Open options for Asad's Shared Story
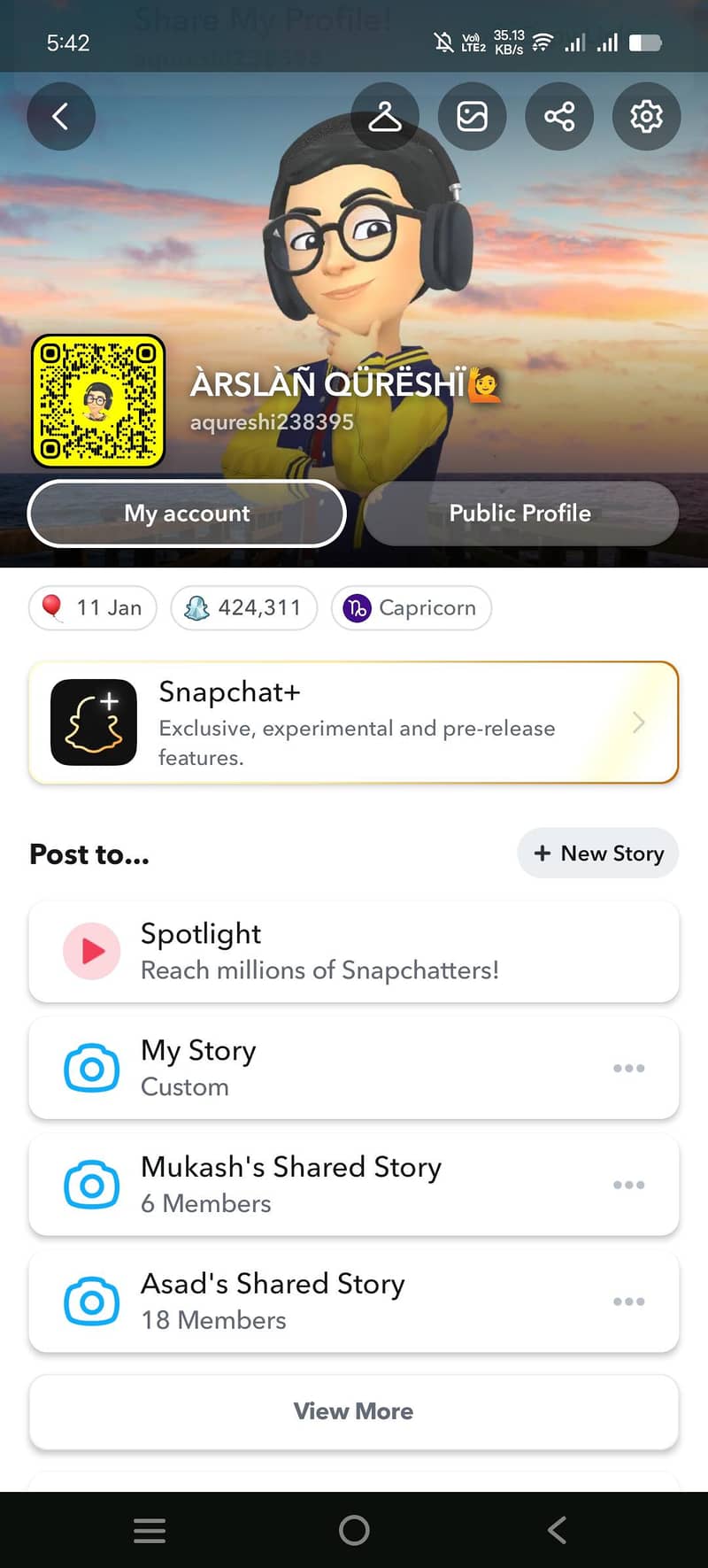 coord(628,1302)
